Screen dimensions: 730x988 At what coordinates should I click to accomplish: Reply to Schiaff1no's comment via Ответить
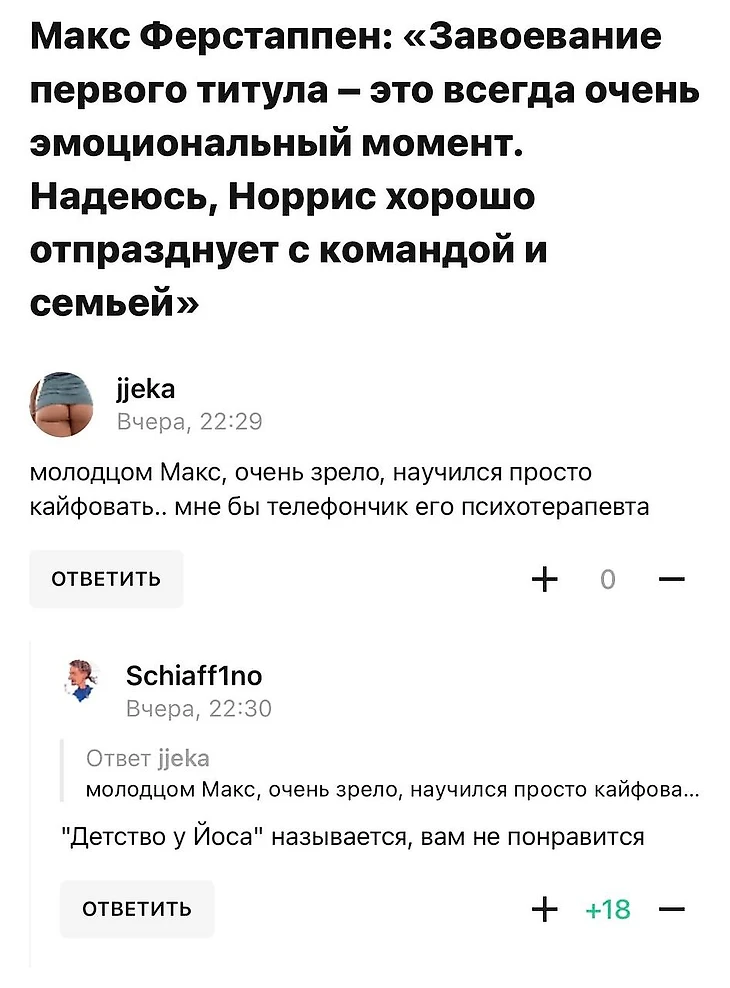click(x=136, y=909)
